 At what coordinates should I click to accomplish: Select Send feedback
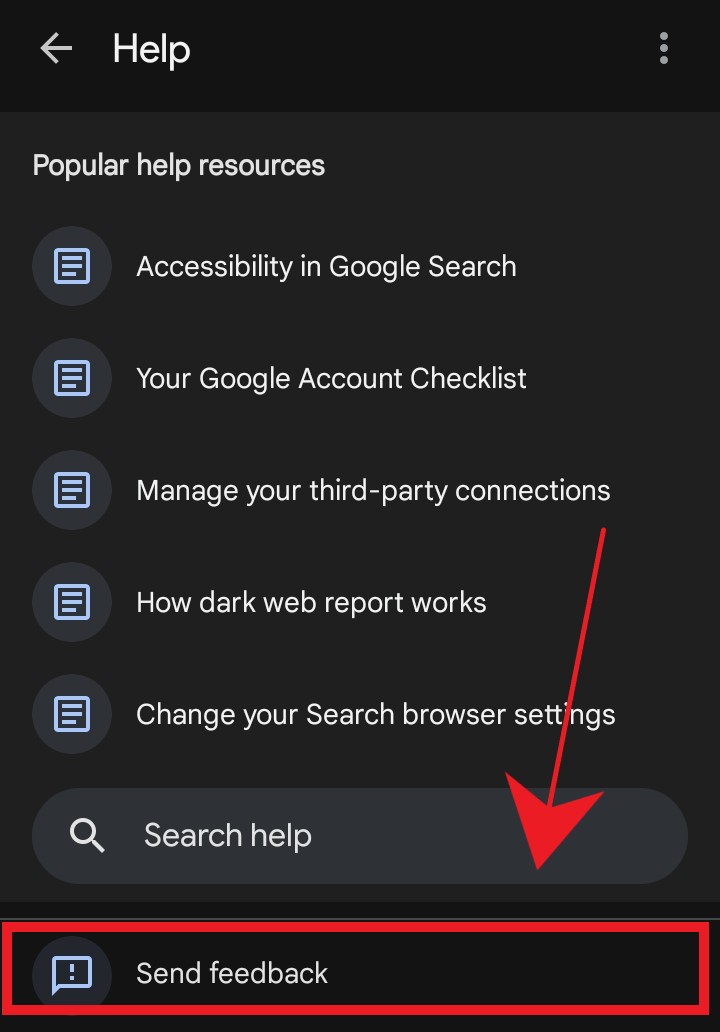tap(232, 973)
